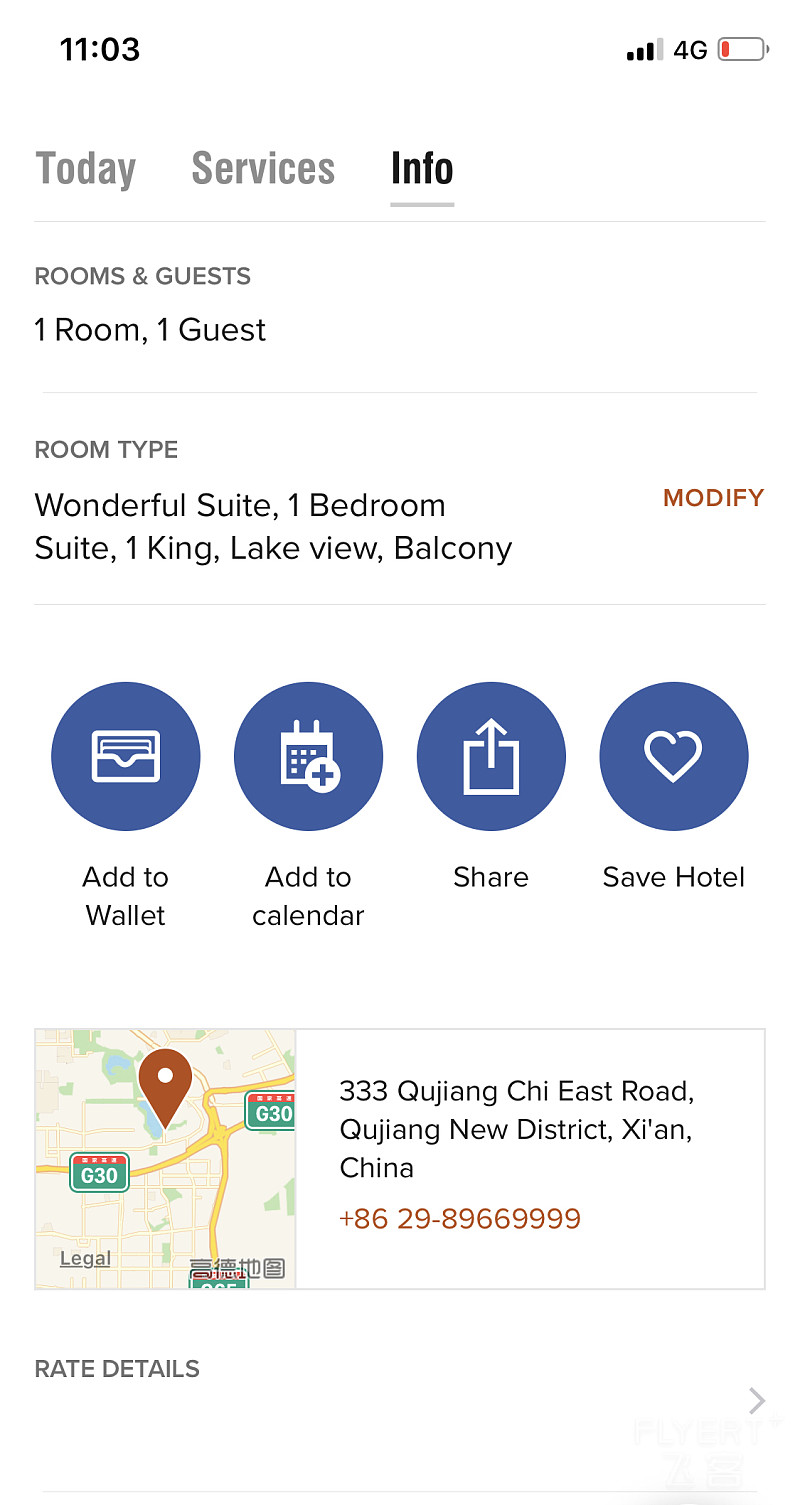
Task: Expand Rate Details with the chevron
Action: pyautogui.click(x=757, y=1401)
